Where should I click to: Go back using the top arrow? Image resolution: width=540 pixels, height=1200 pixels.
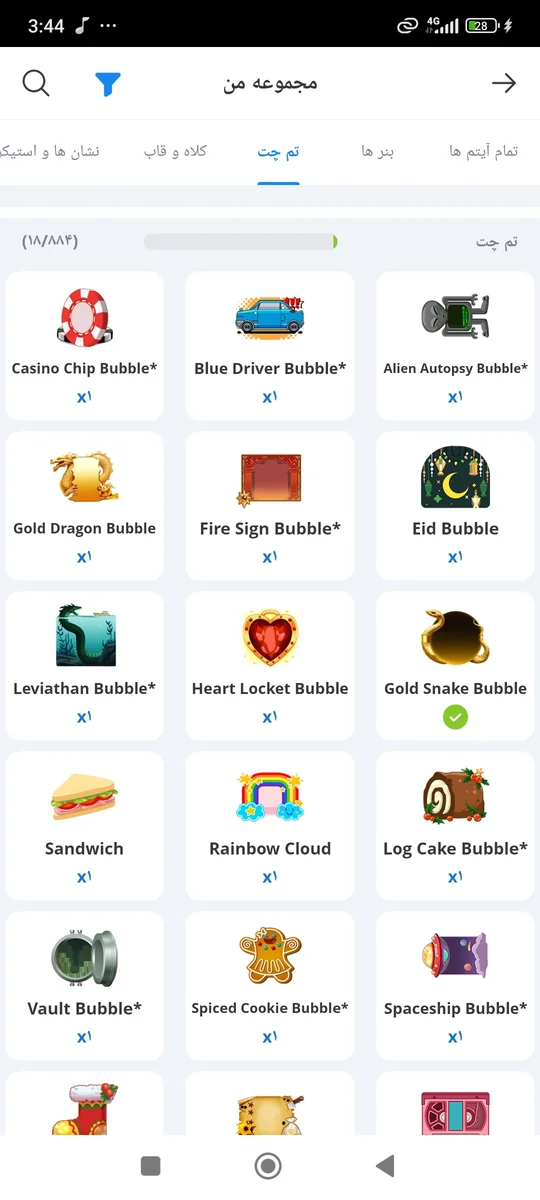[x=504, y=83]
